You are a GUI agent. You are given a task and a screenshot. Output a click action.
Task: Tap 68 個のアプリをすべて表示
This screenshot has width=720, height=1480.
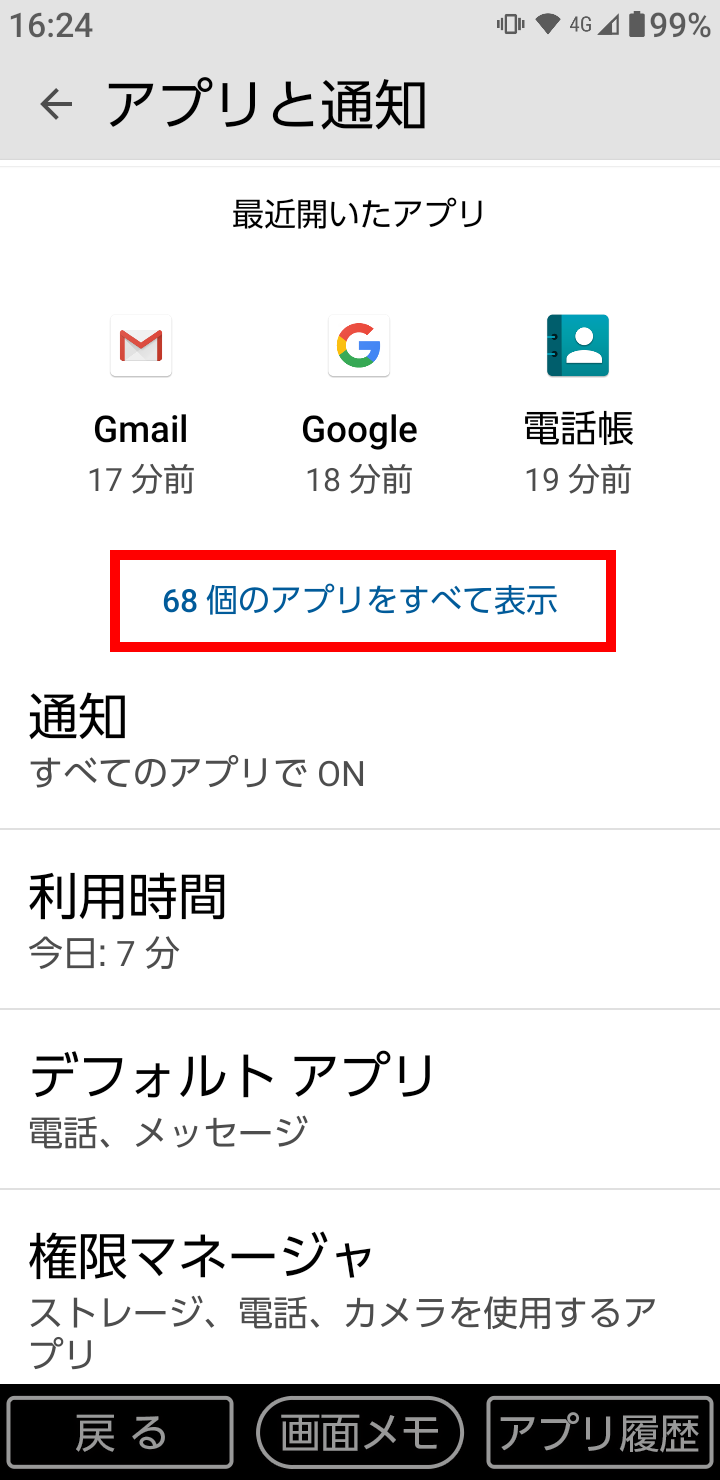pos(360,601)
